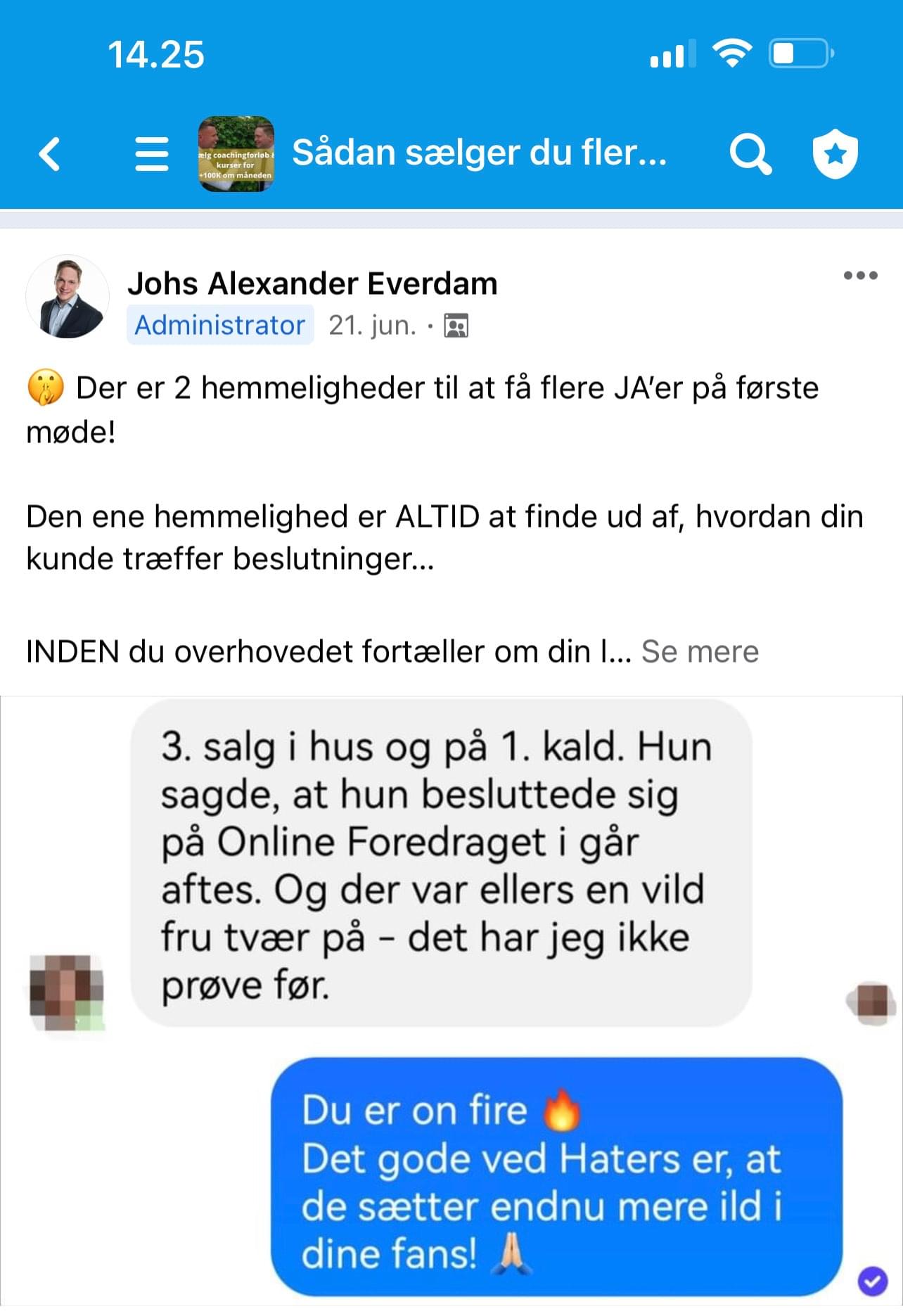The height and width of the screenshot is (1316, 903).
Task: Open Johs Alexander Everdam's profile name
Action: [312, 283]
